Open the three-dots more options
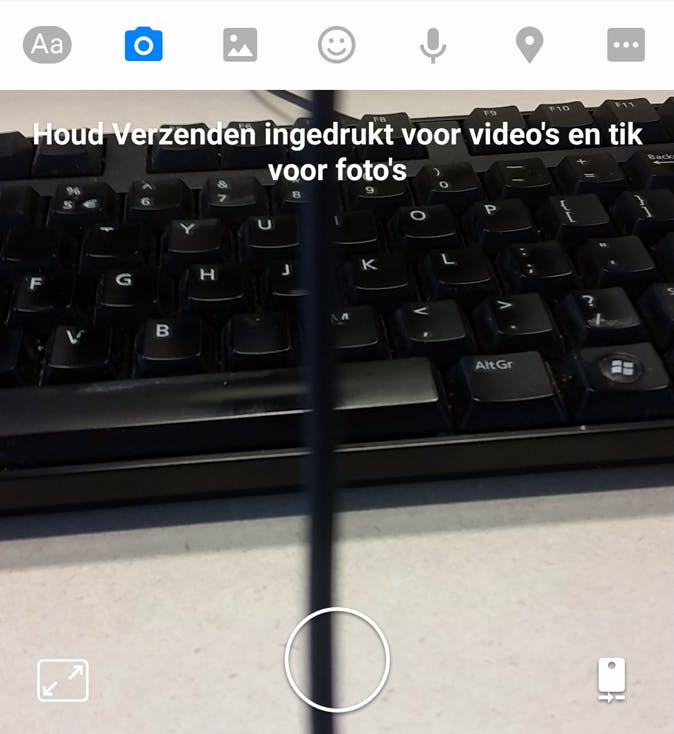Viewport: 674px width, 734px height. tap(625, 45)
